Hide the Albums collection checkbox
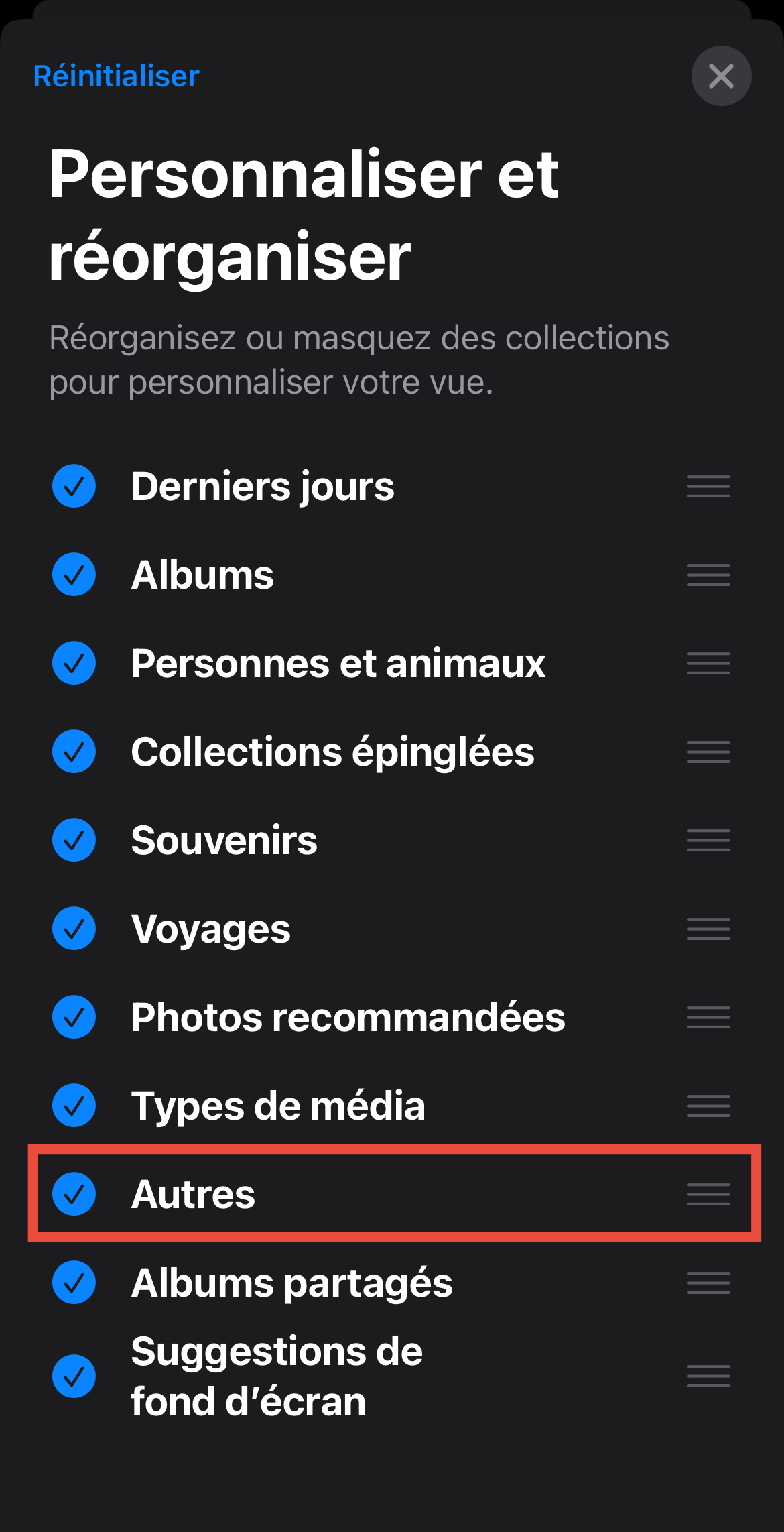This screenshot has width=784, height=1532. pyautogui.click(x=74, y=575)
